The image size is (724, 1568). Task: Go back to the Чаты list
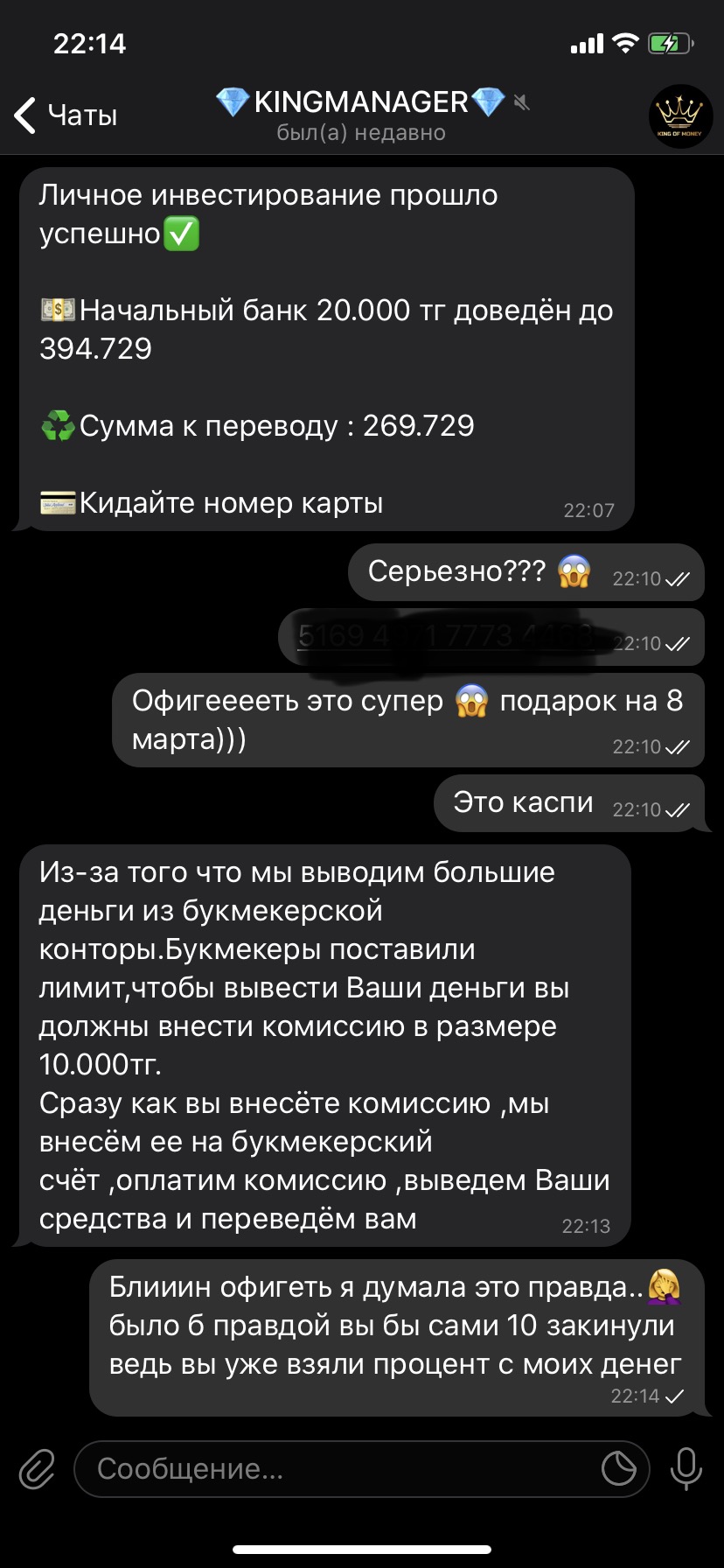(x=66, y=115)
